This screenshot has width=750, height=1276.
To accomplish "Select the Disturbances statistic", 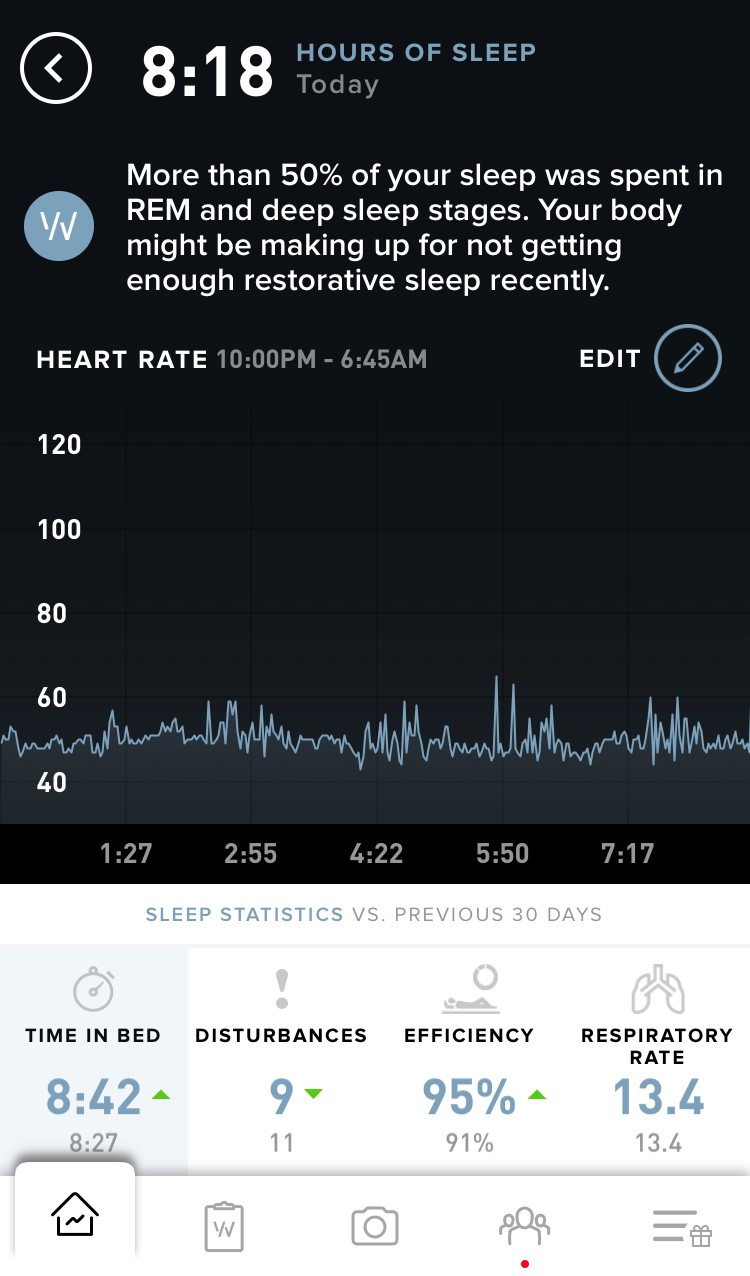I will click(281, 1058).
